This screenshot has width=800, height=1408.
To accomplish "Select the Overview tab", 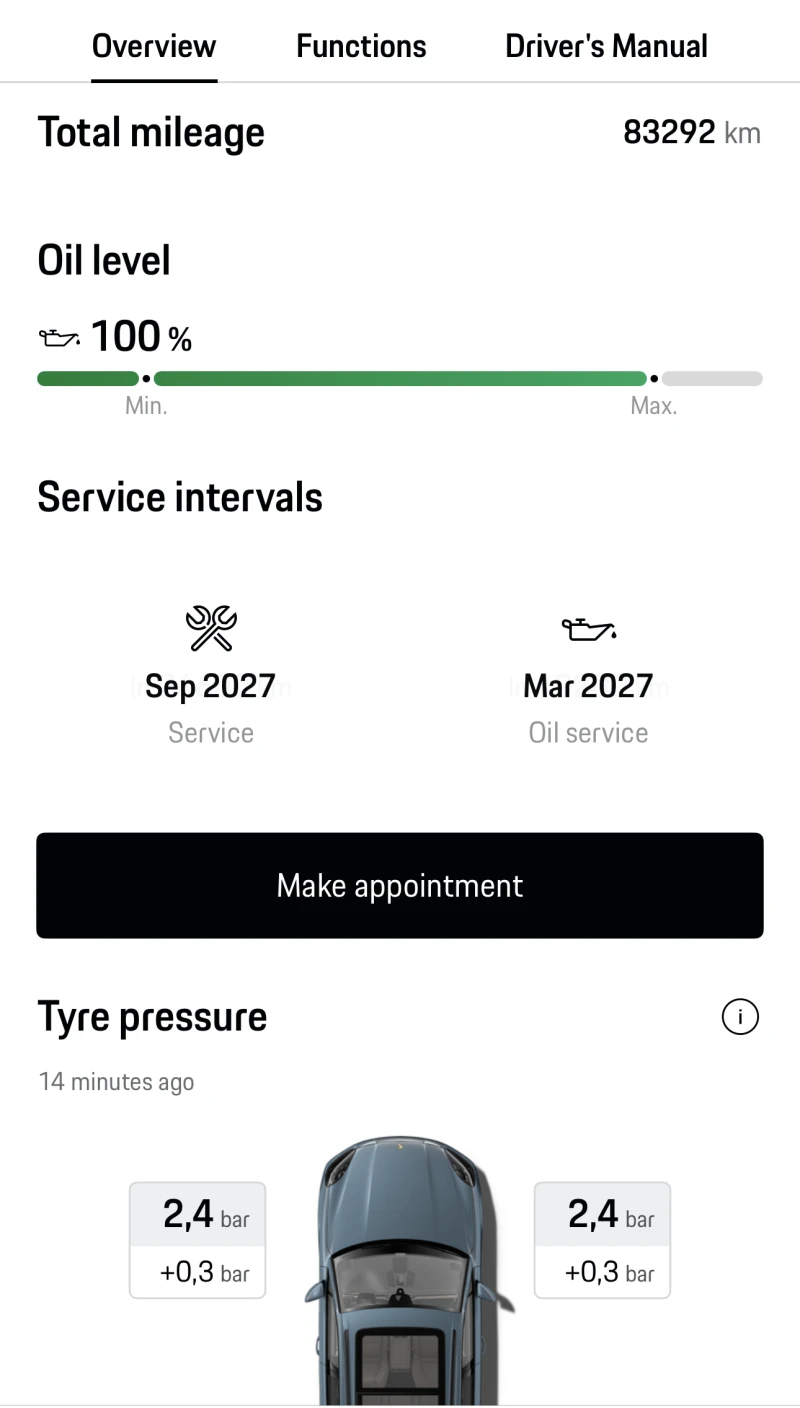I will pos(154,46).
